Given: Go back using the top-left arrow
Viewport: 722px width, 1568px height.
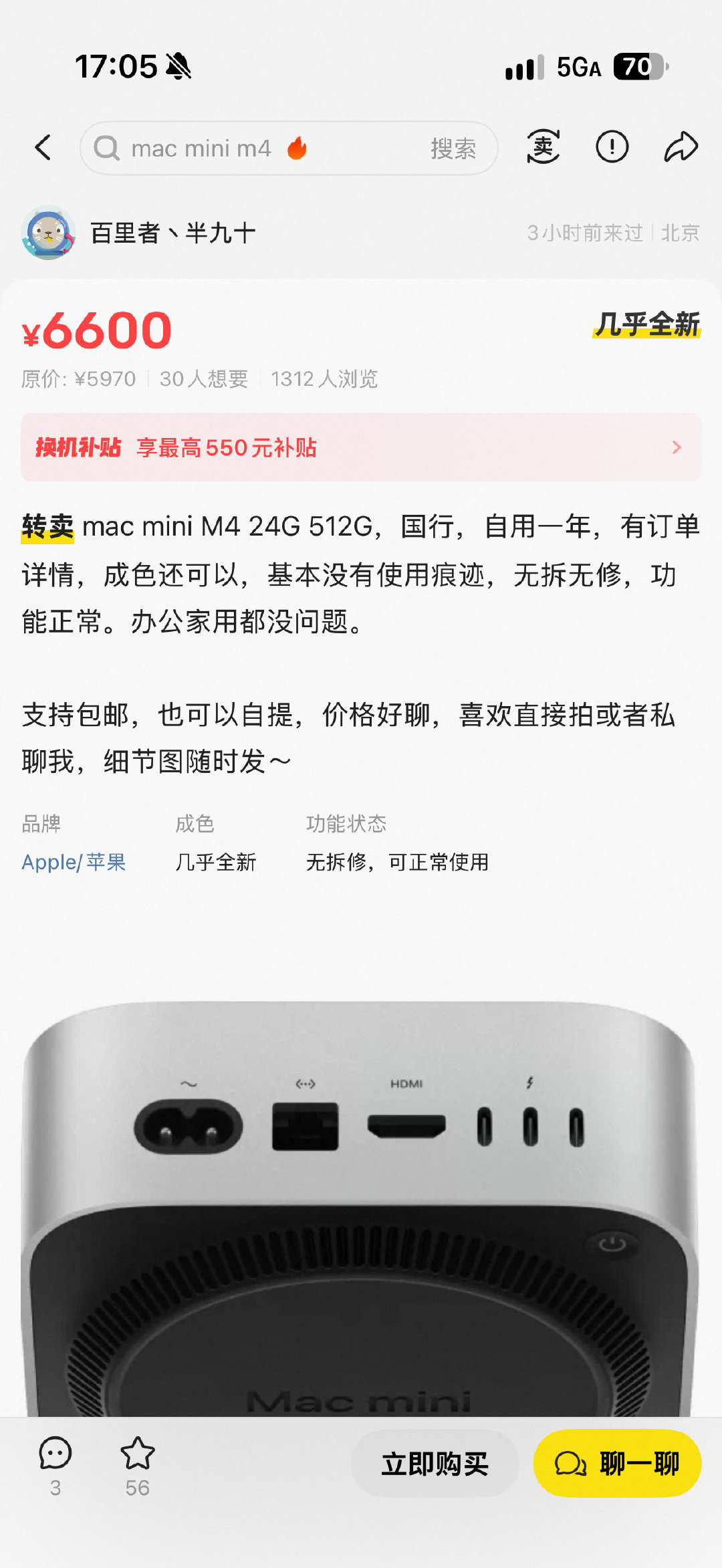Looking at the screenshot, I should tap(43, 148).
